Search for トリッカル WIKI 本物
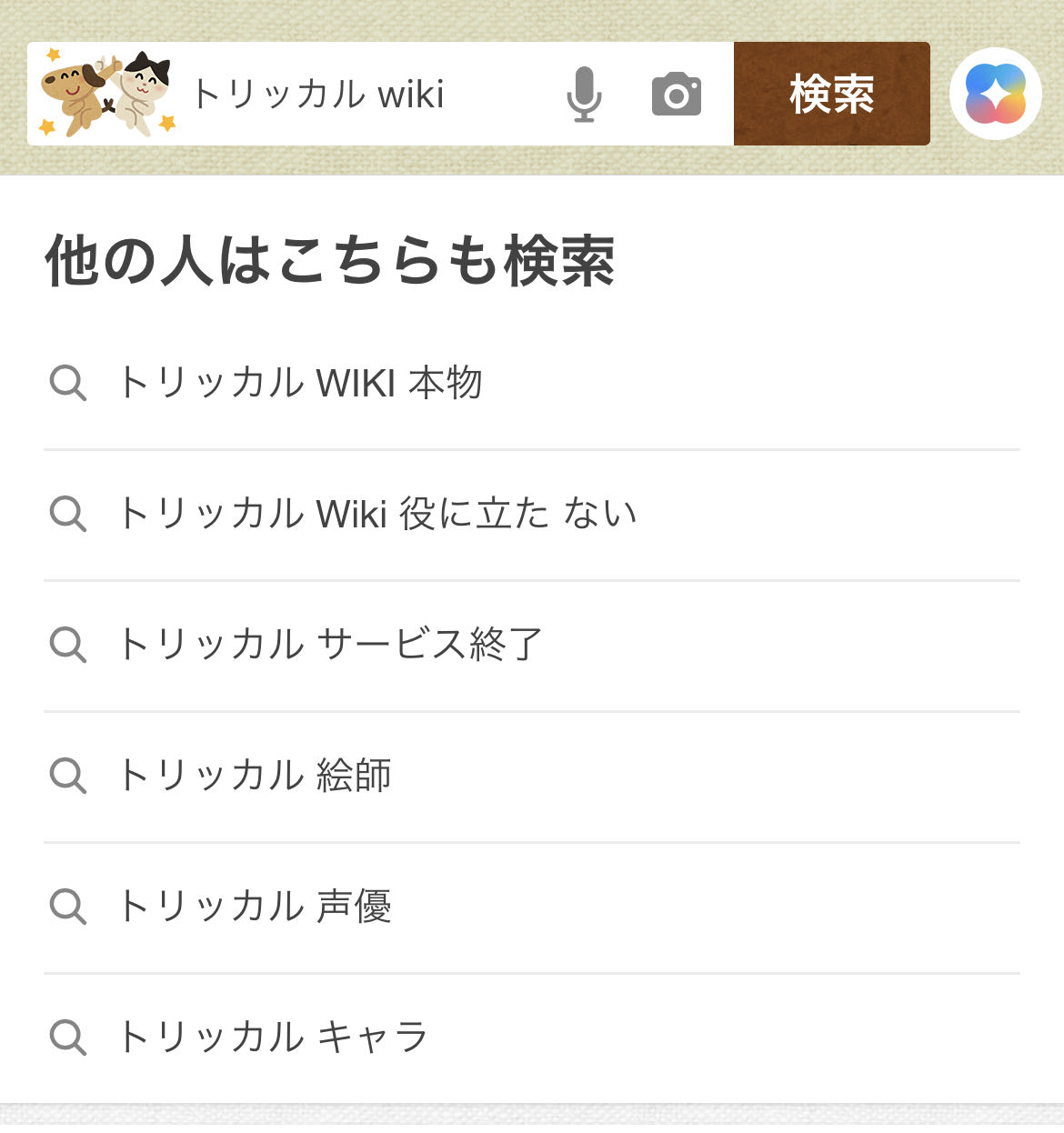Viewport: 1064px width, 1133px height. 300,383
